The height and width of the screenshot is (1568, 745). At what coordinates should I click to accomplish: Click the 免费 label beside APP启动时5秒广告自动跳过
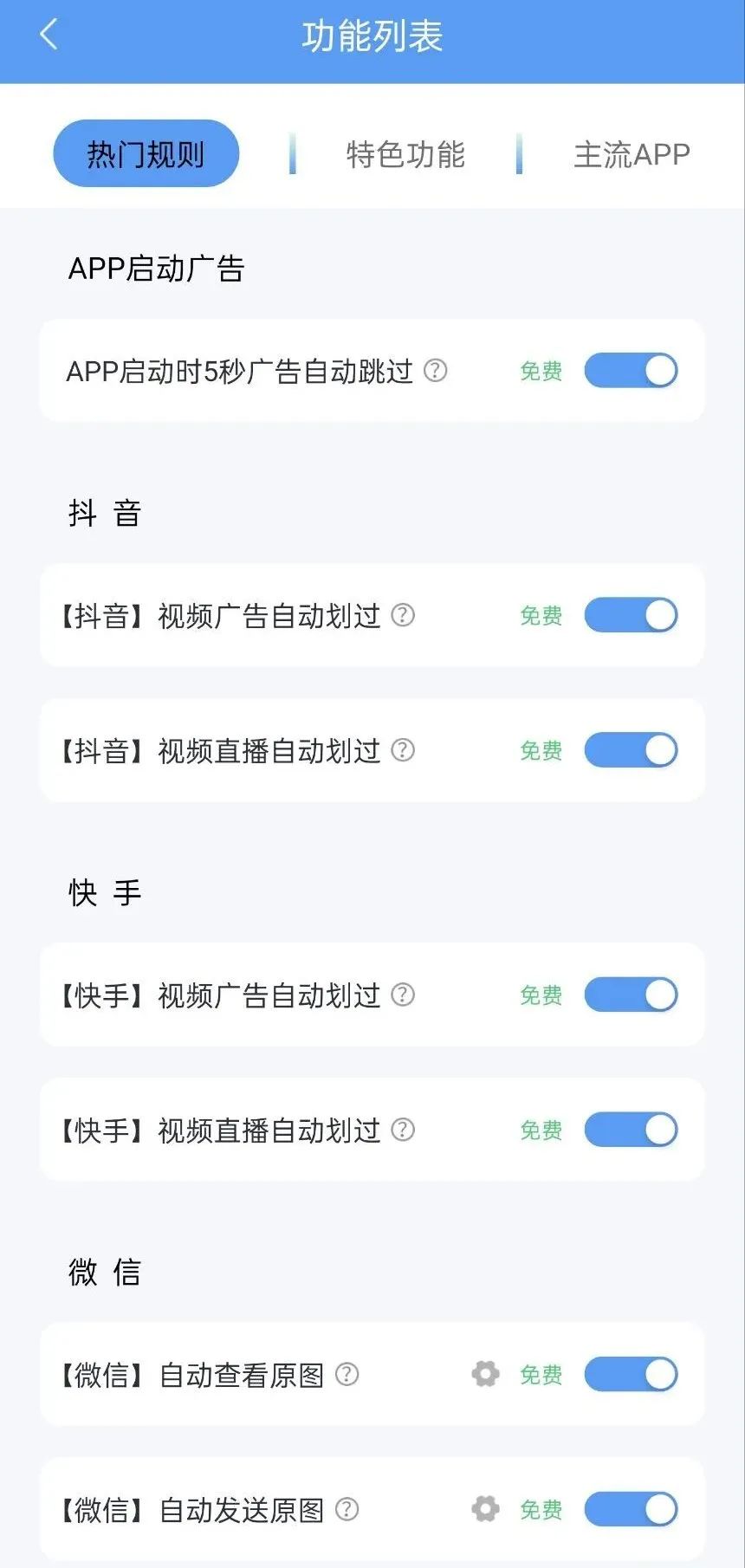[x=541, y=371]
